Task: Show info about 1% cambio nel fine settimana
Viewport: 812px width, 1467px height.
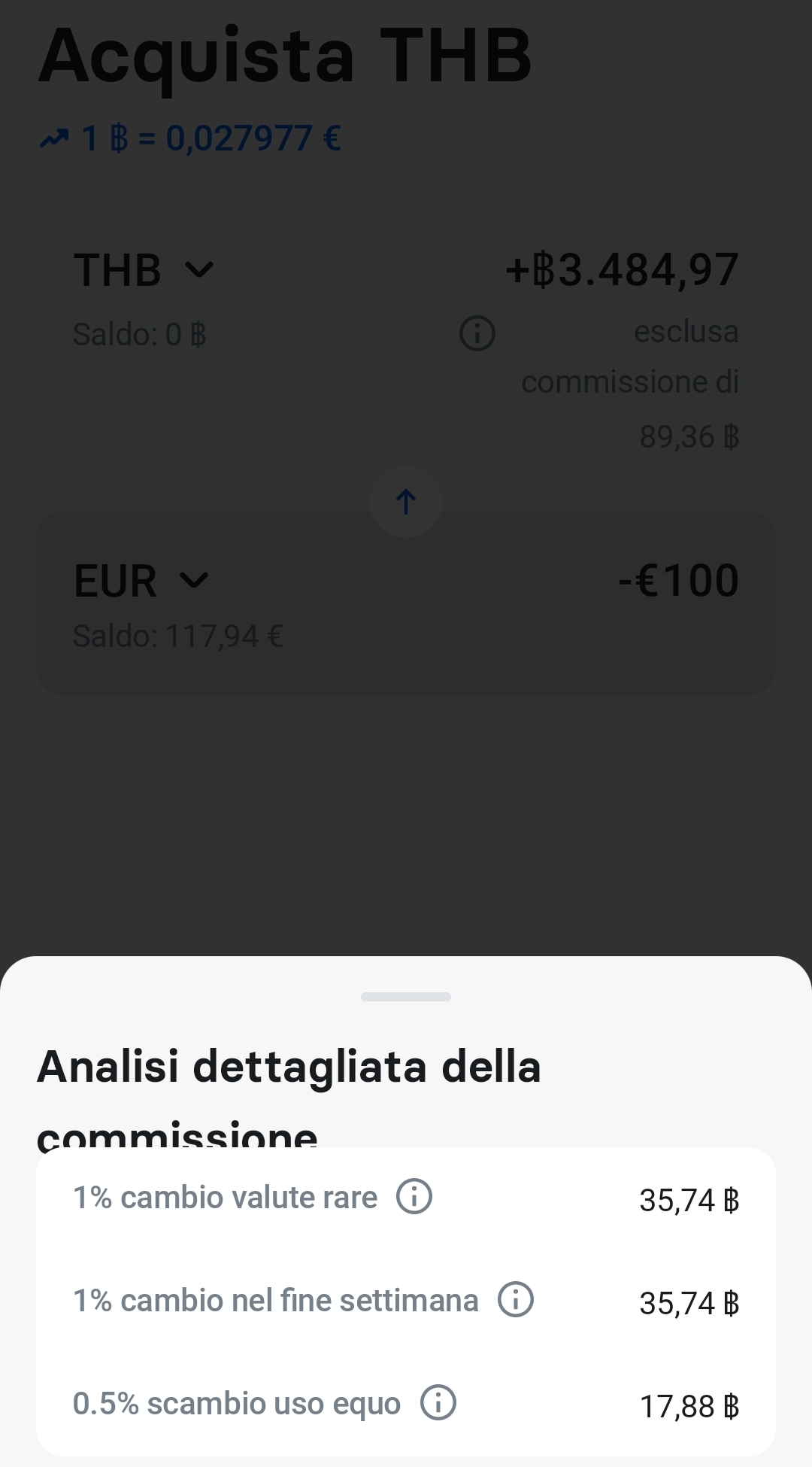Action: (x=516, y=1299)
